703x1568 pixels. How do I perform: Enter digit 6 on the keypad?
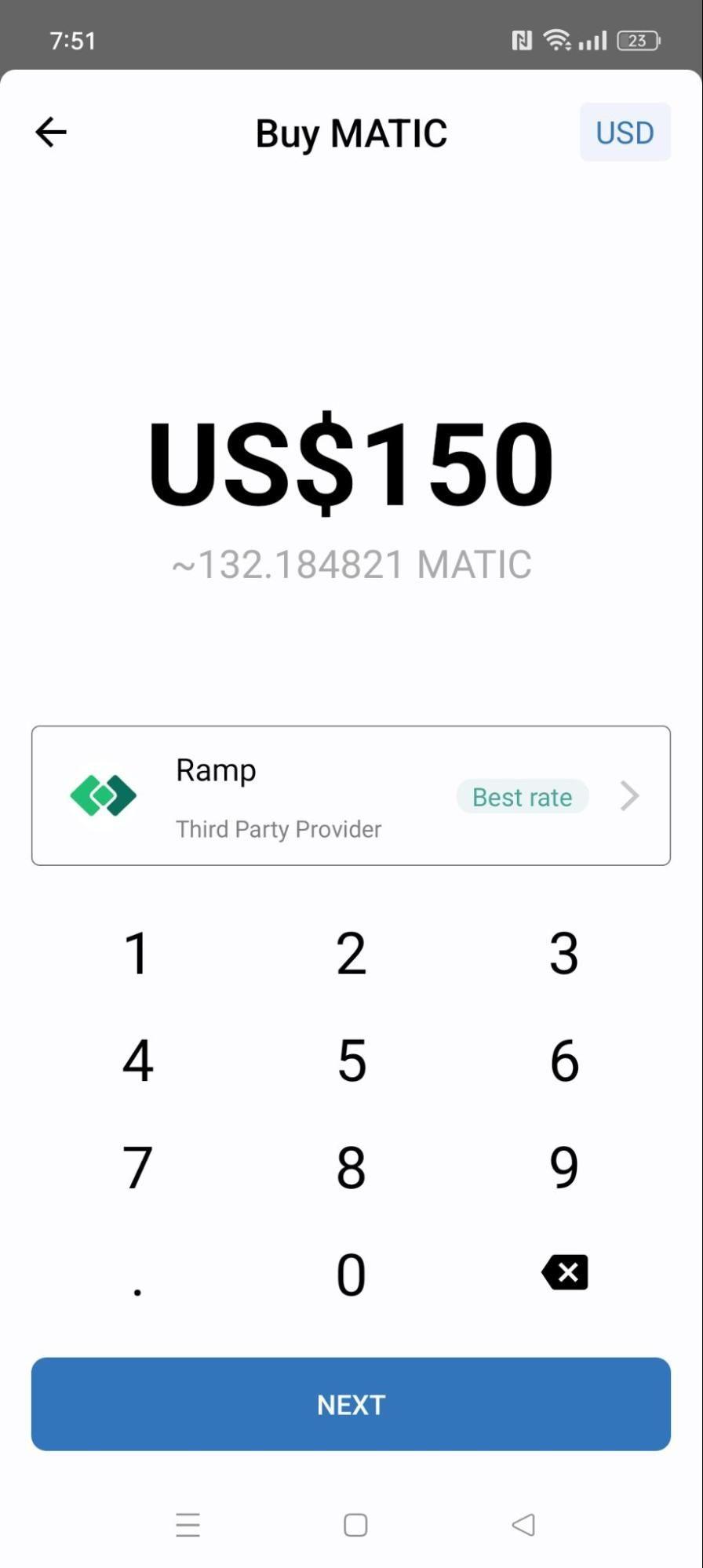click(x=563, y=1060)
